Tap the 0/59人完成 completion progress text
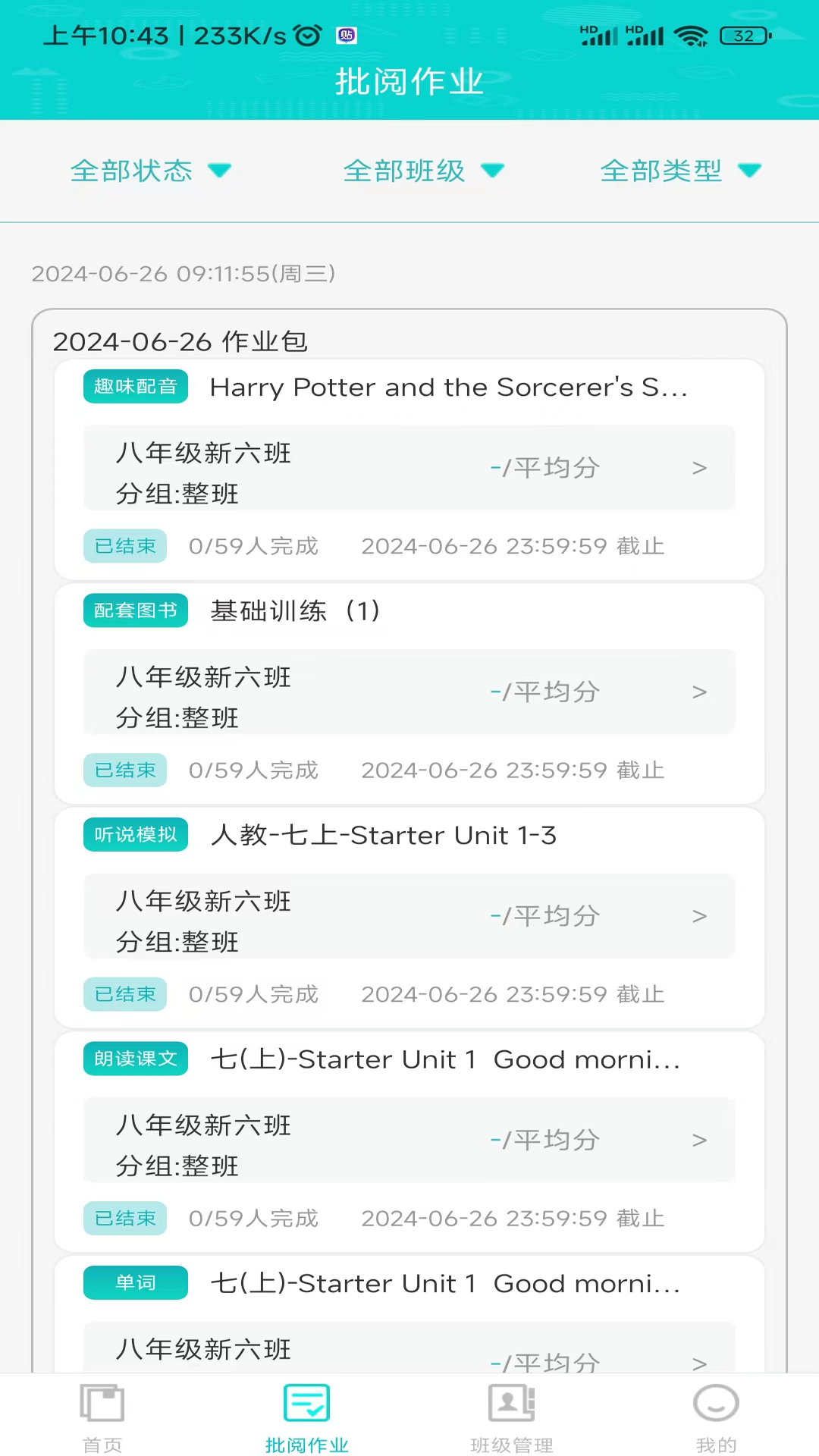Image resolution: width=819 pixels, height=1456 pixels. 253,546
